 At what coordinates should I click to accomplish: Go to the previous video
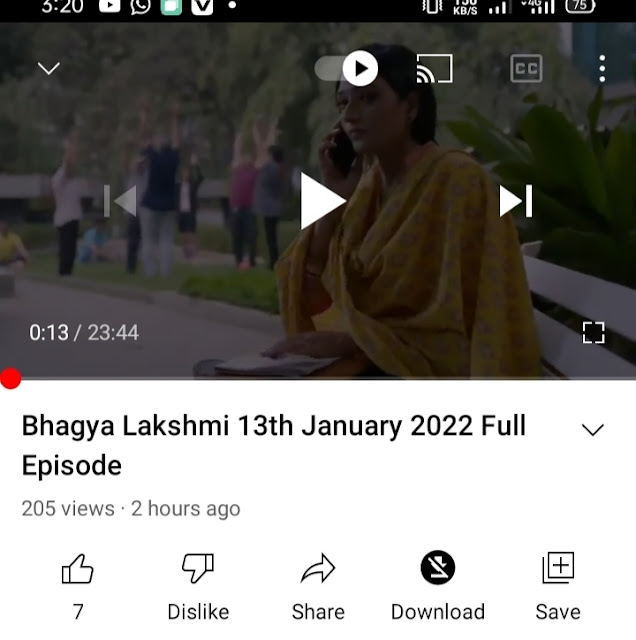tap(121, 201)
